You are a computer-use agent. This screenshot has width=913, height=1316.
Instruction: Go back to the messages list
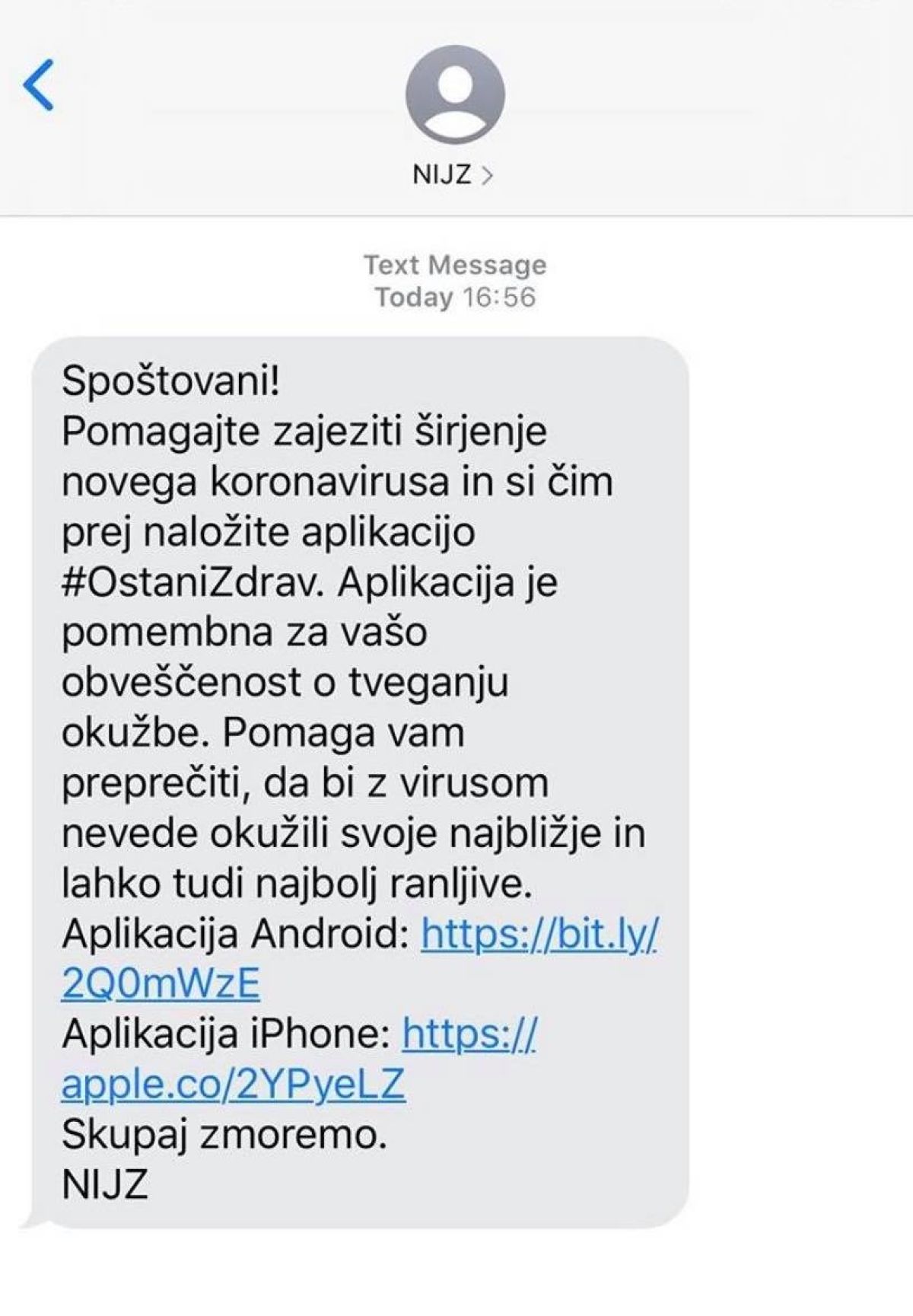coord(39,85)
